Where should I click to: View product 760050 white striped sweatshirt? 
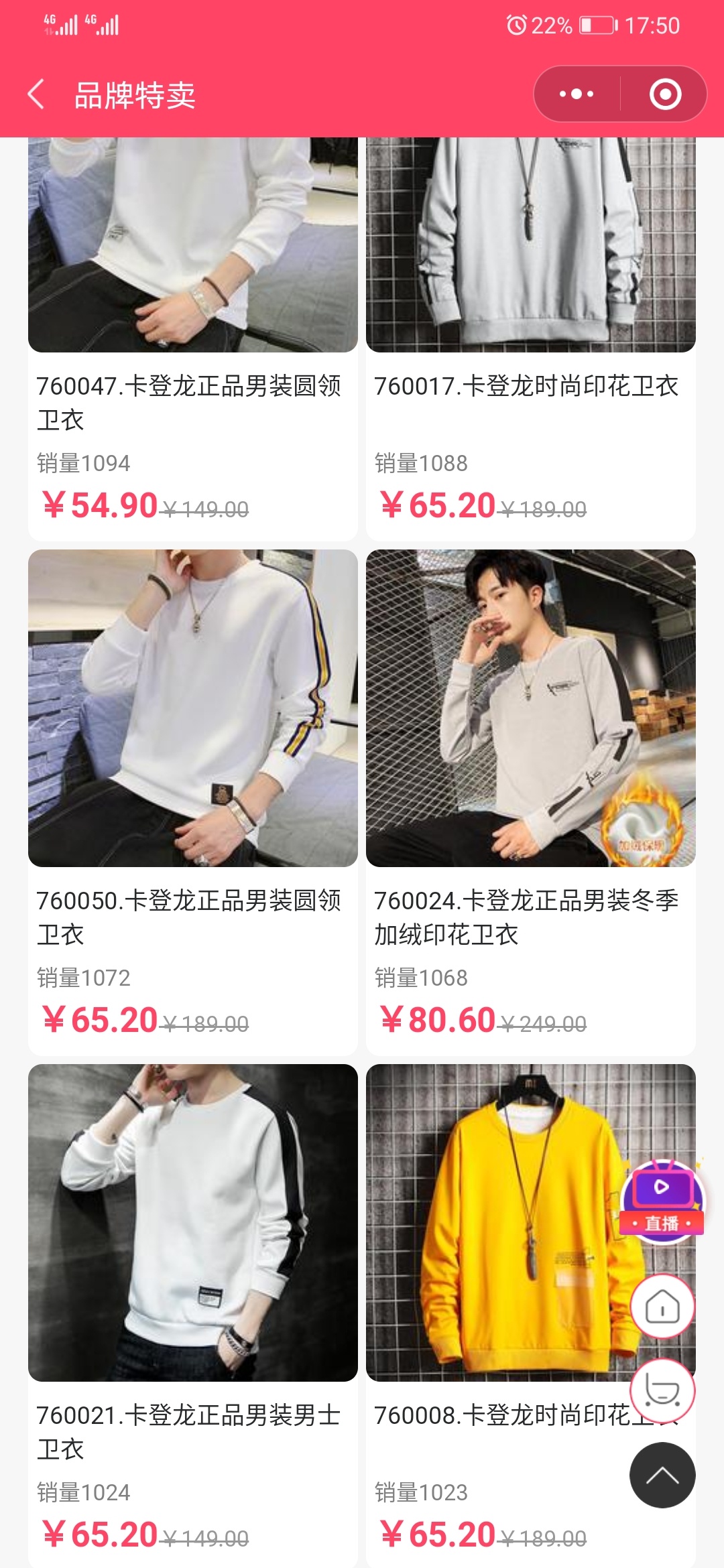click(x=193, y=708)
